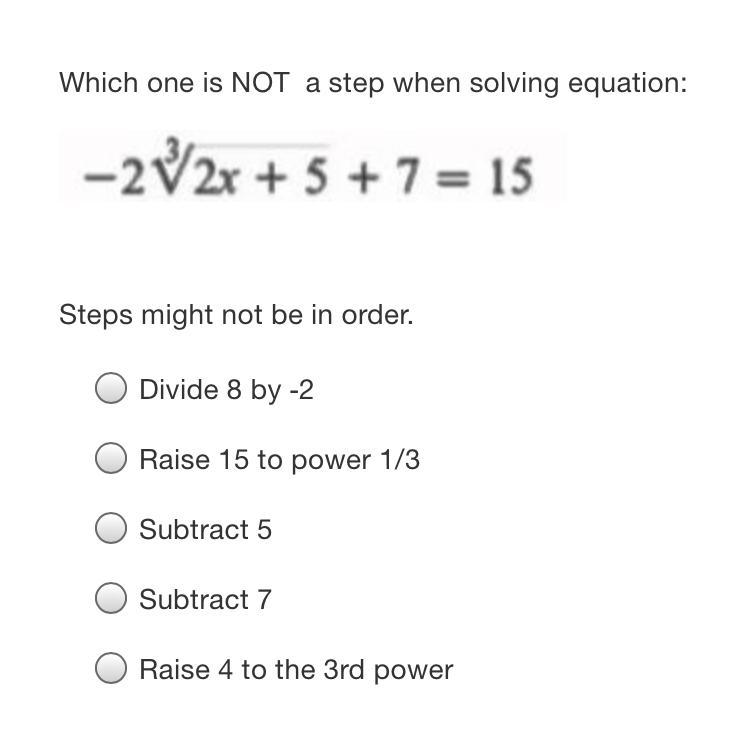Pick the 'Subtract 7' radio button
The image size is (741, 741).
click(x=111, y=599)
